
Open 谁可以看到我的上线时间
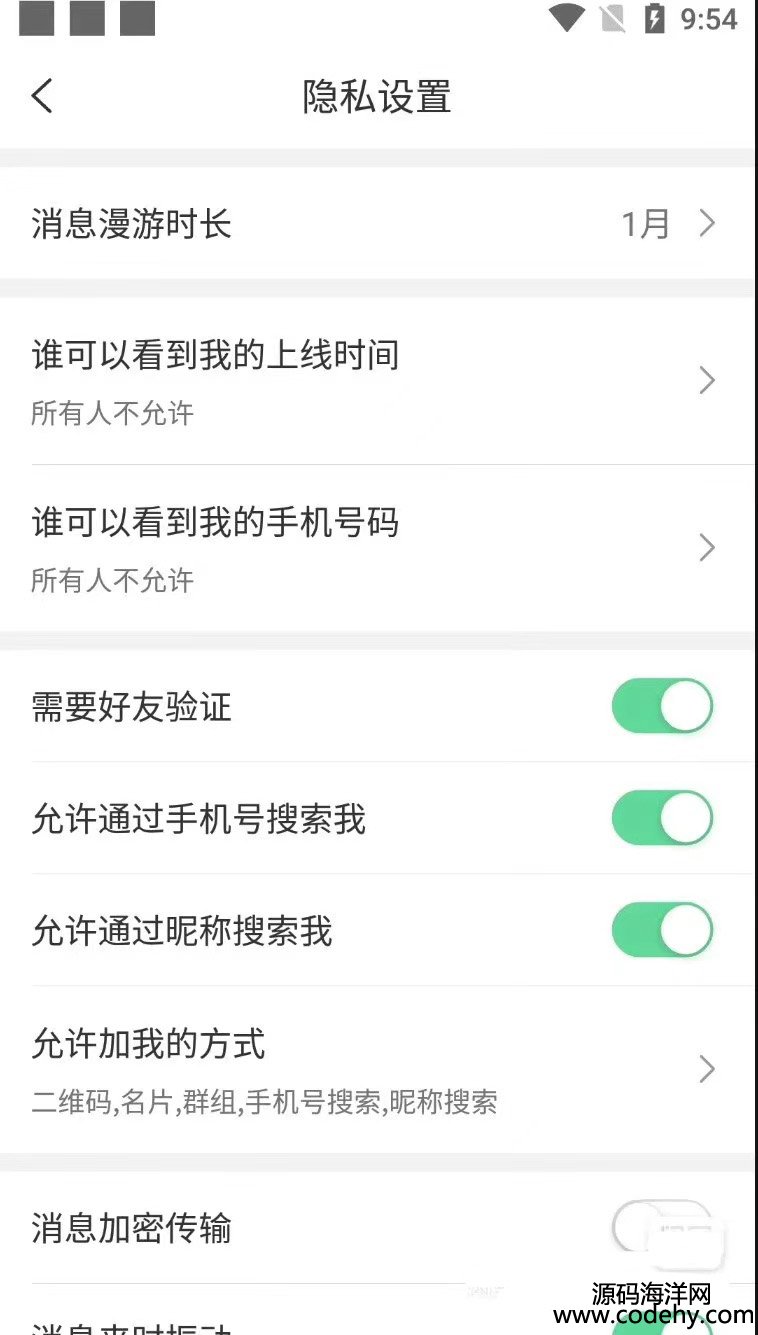click(377, 381)
